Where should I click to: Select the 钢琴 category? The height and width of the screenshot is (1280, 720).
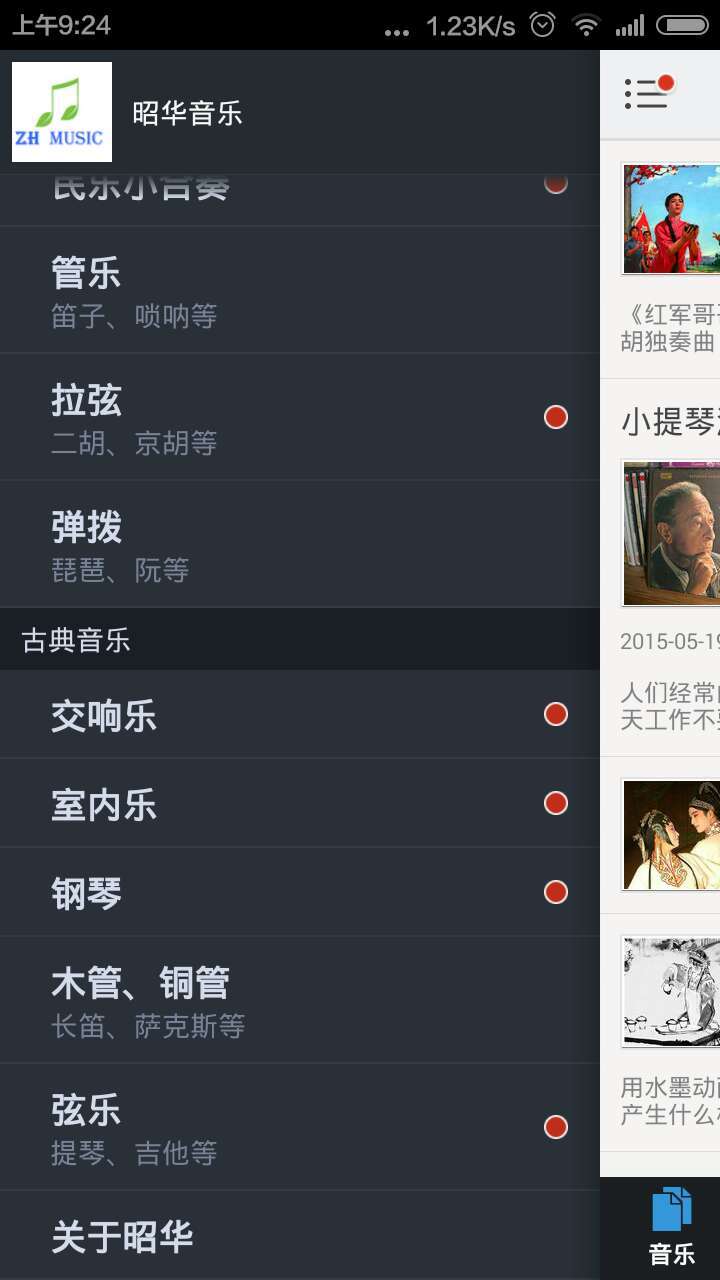coord(300,892)
